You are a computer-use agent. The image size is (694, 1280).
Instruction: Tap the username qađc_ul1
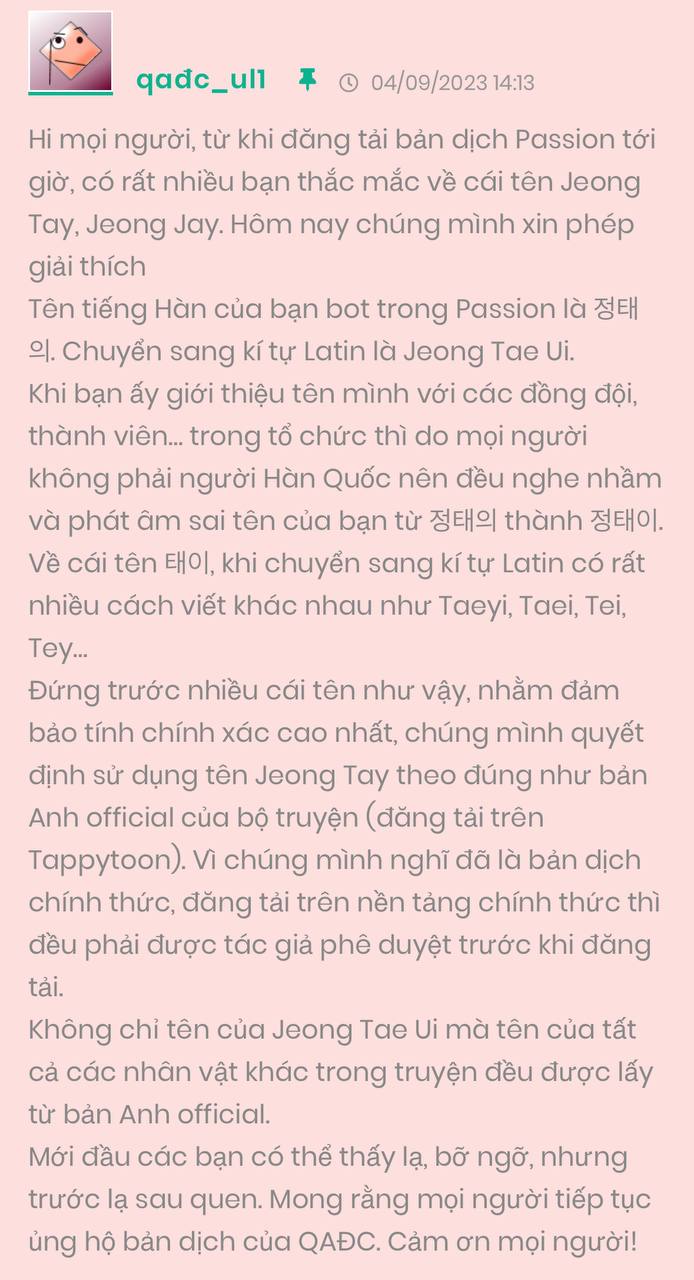(201, 80)
